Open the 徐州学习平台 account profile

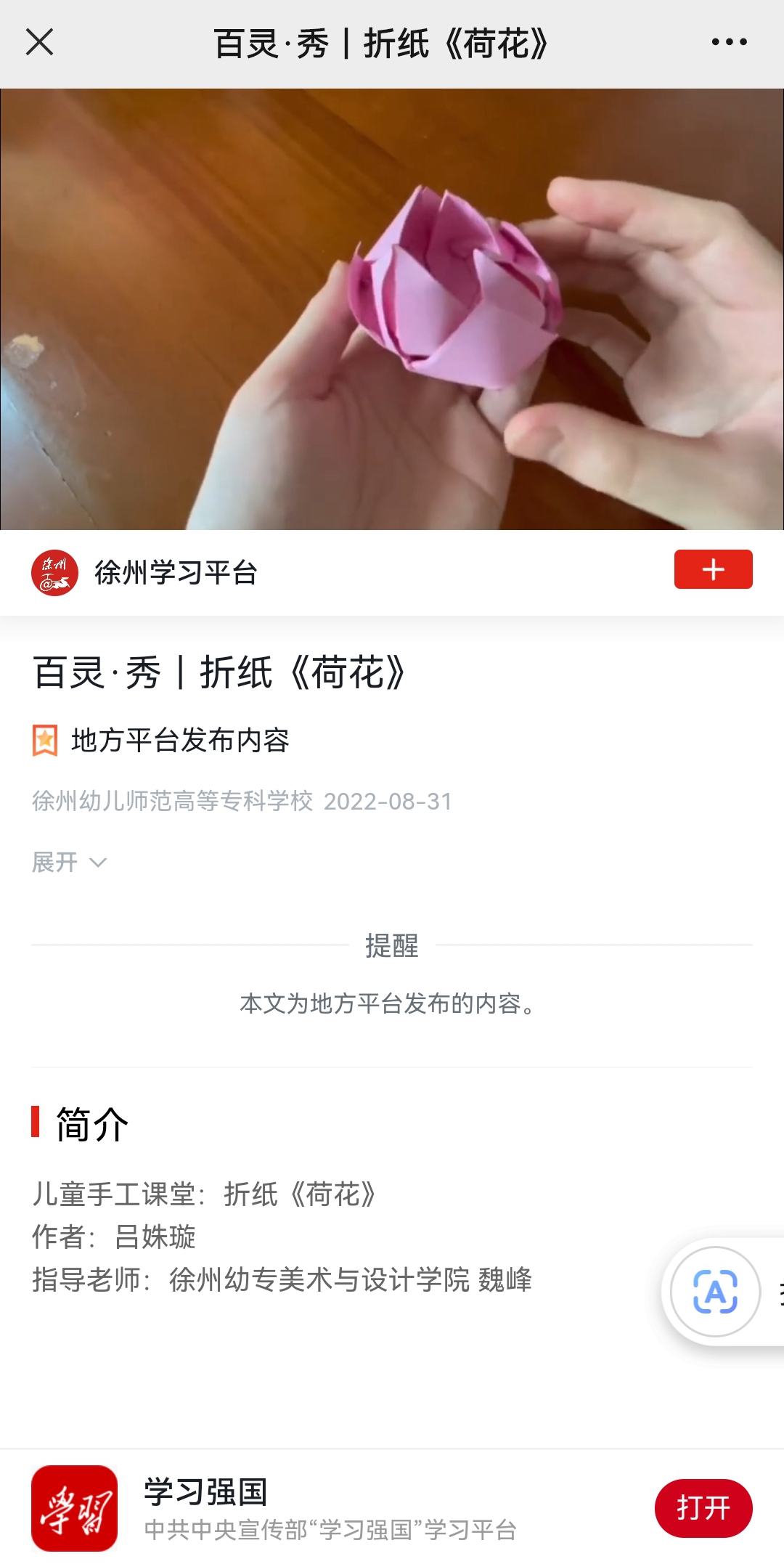tap(174, 573)
